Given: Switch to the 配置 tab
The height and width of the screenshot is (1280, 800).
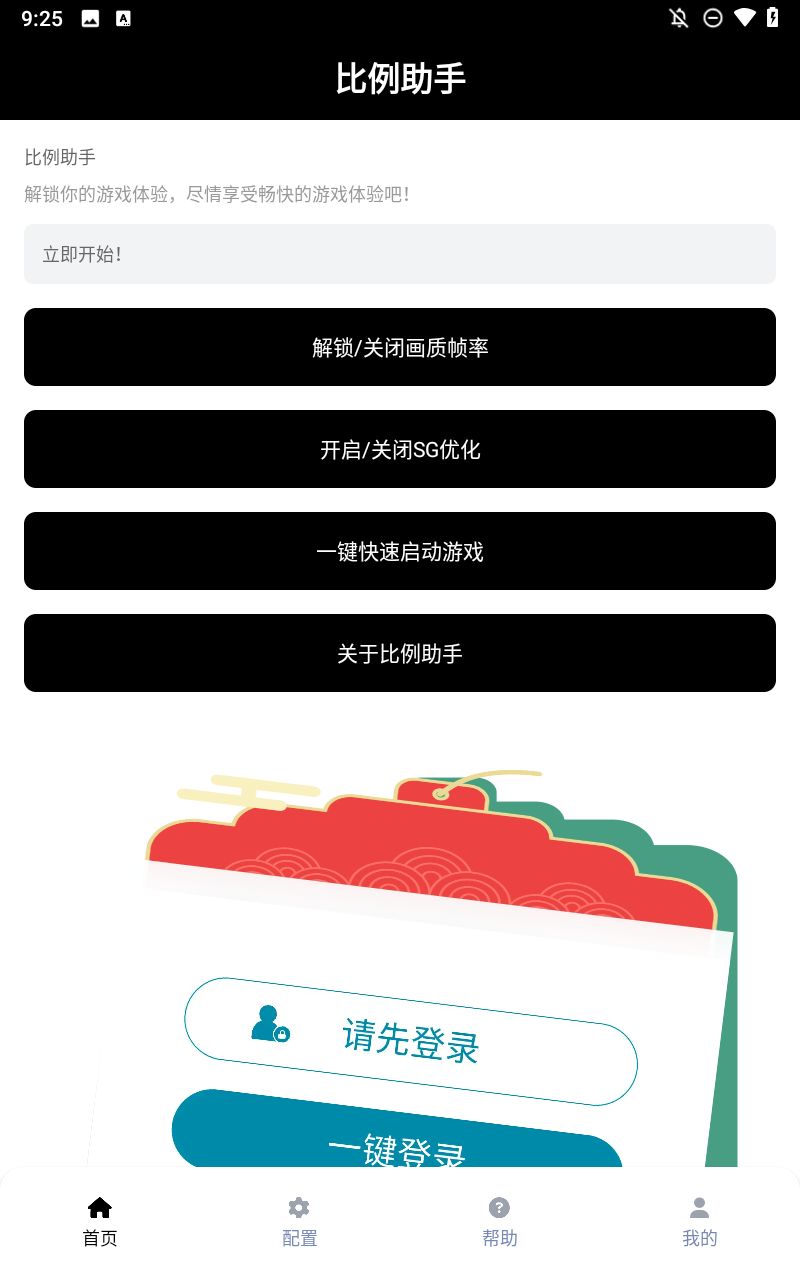Looking at the screenshot, I should (299, 1221).
